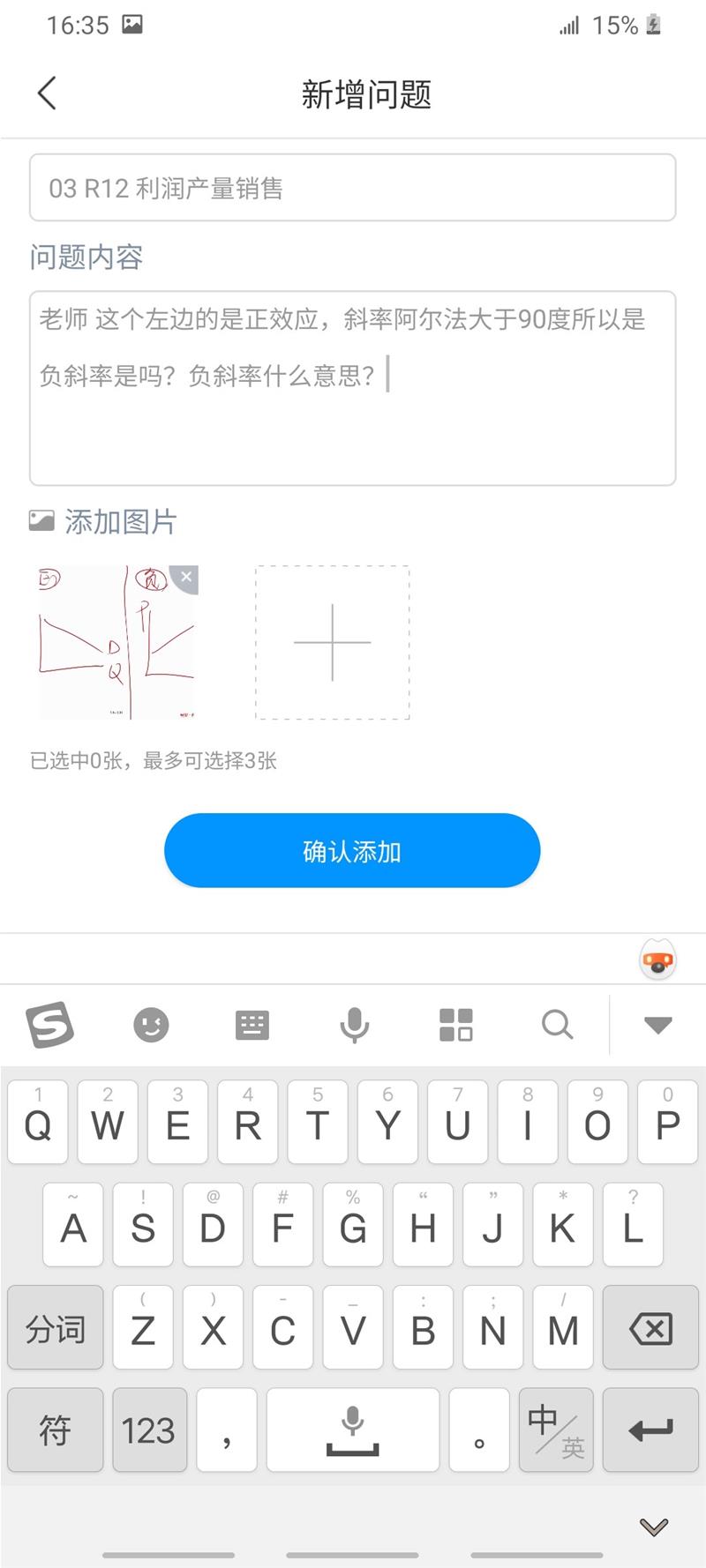Remove the attached sketch image

click(x=185, y=578)
